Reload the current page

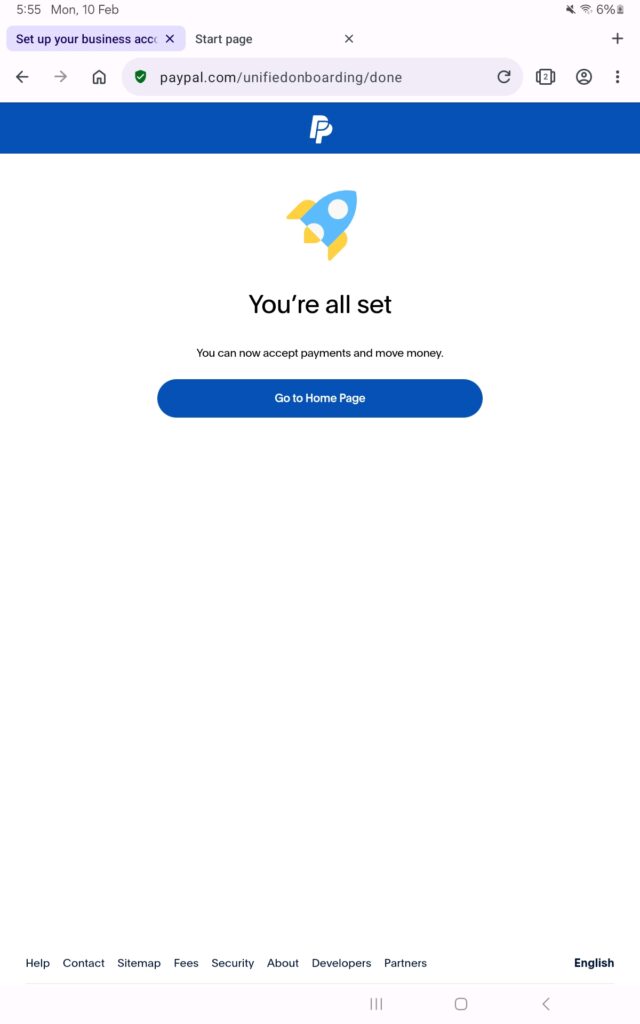coord(504,77)
